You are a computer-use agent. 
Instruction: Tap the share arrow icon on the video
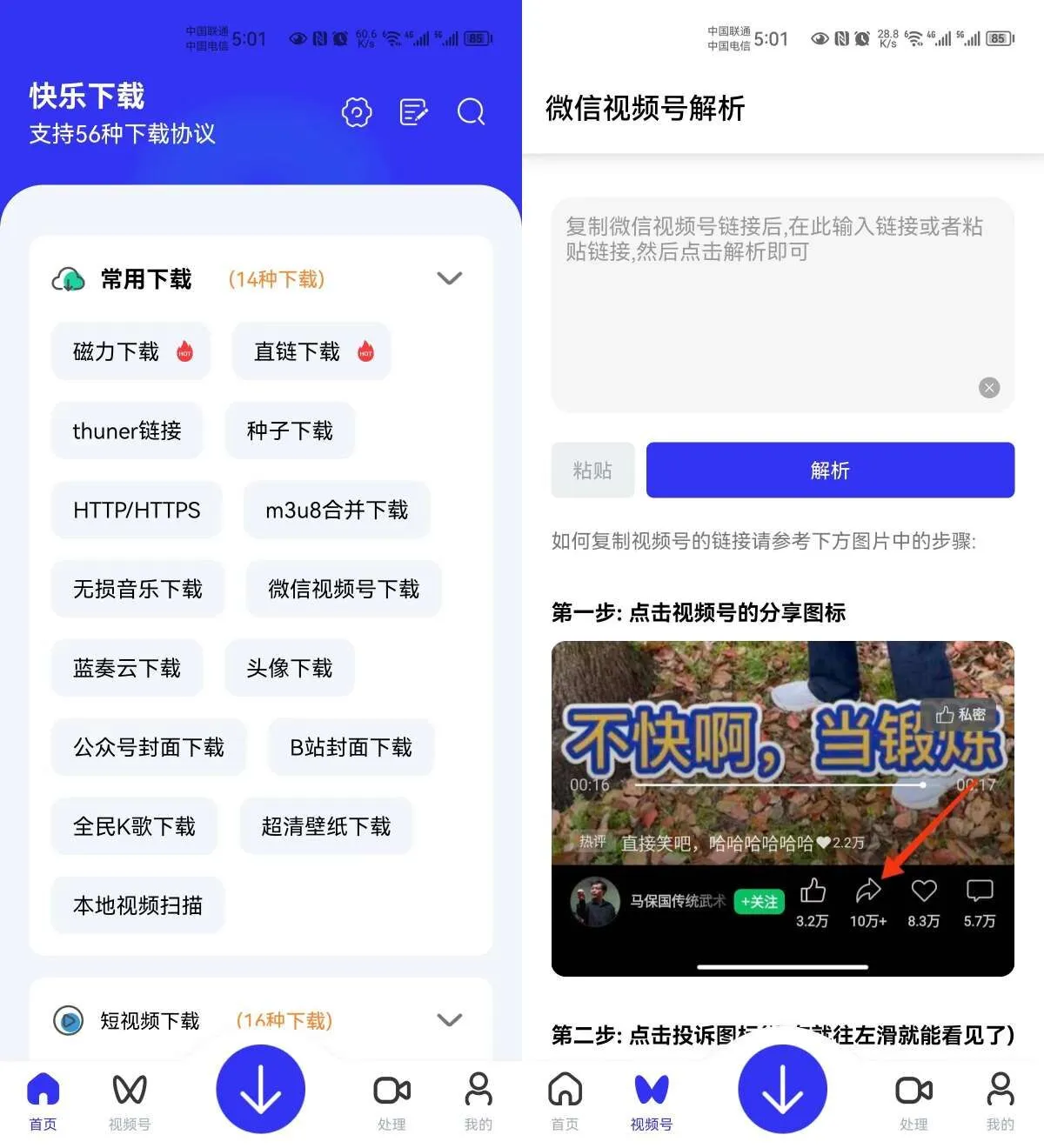tap(868, 890)
